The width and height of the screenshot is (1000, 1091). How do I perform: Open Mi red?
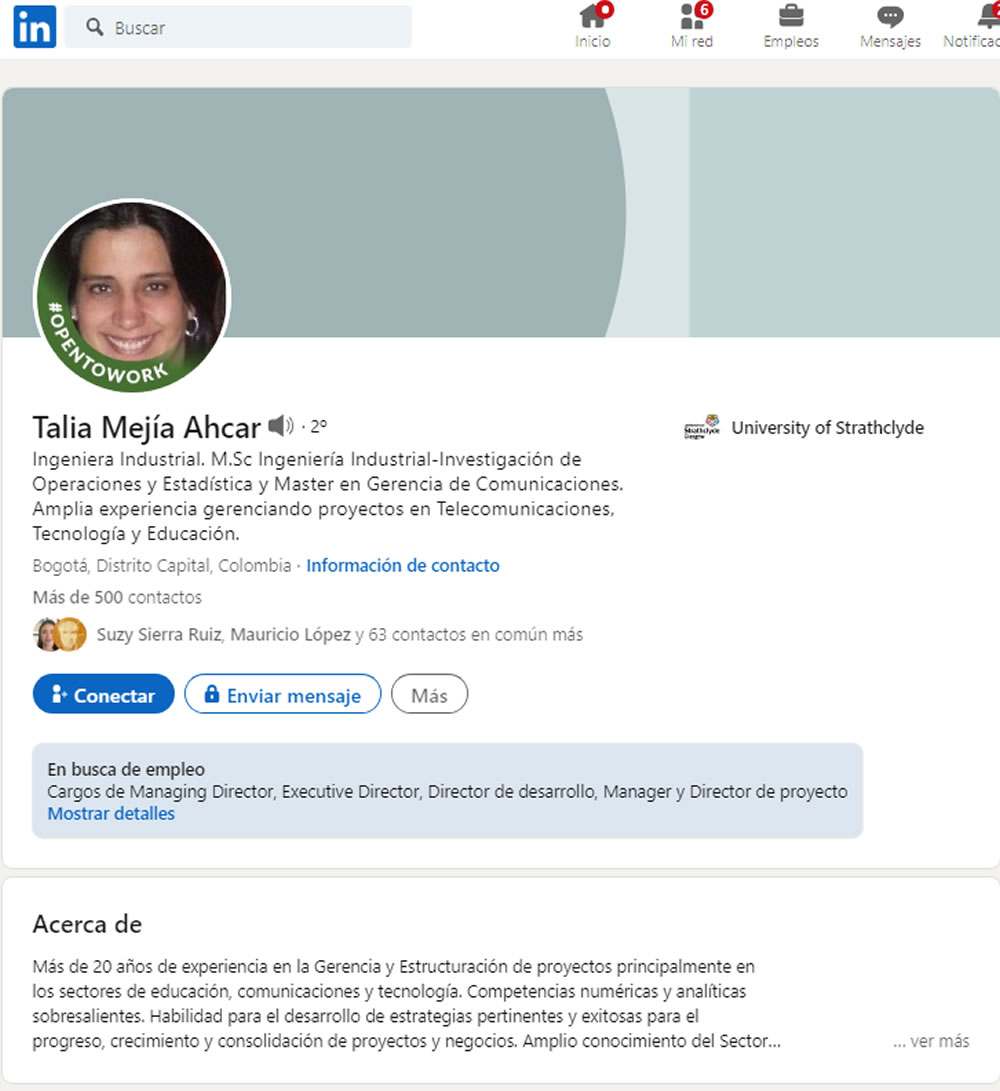pos(692,26)
